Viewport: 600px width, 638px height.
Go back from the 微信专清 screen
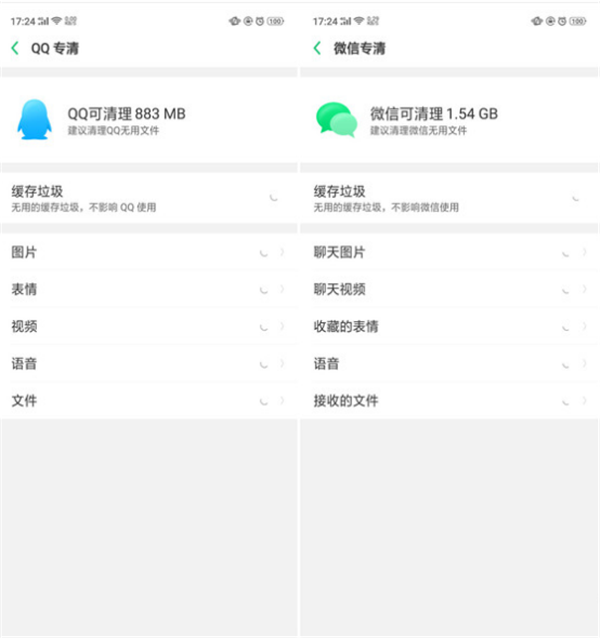(x=317, y=48)
